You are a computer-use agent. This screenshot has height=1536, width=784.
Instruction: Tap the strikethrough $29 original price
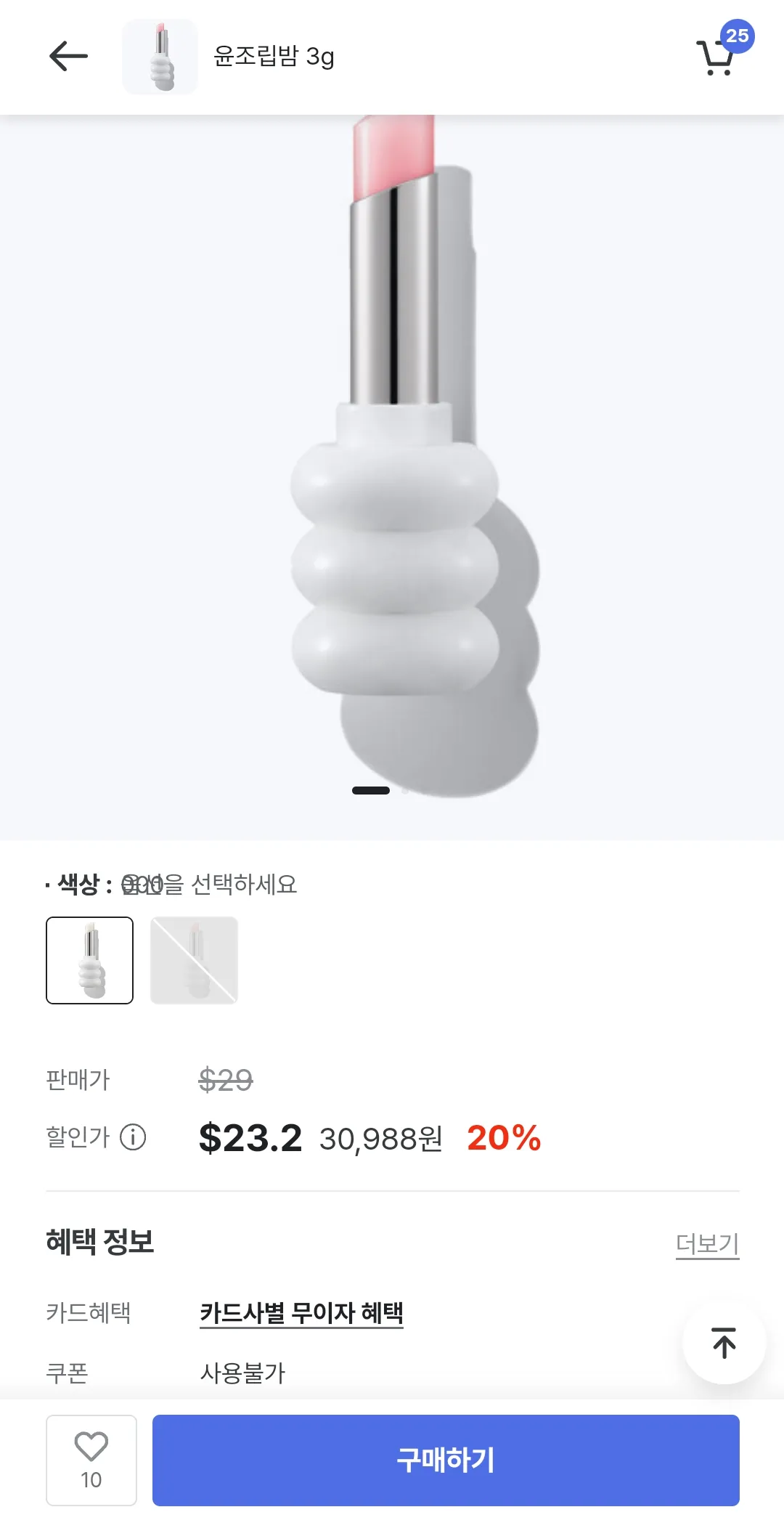point(225,1080)
